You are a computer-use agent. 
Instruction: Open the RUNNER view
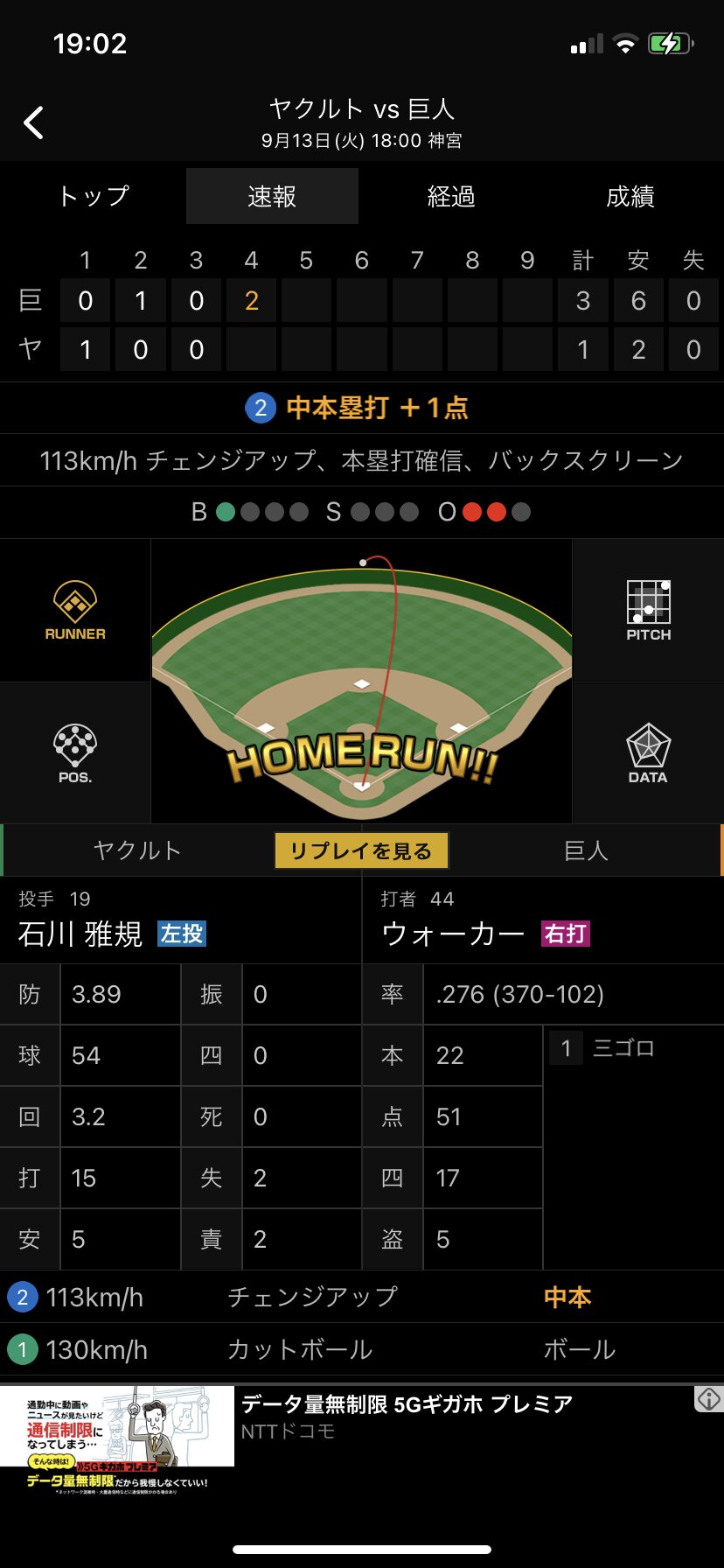(75, 611)
